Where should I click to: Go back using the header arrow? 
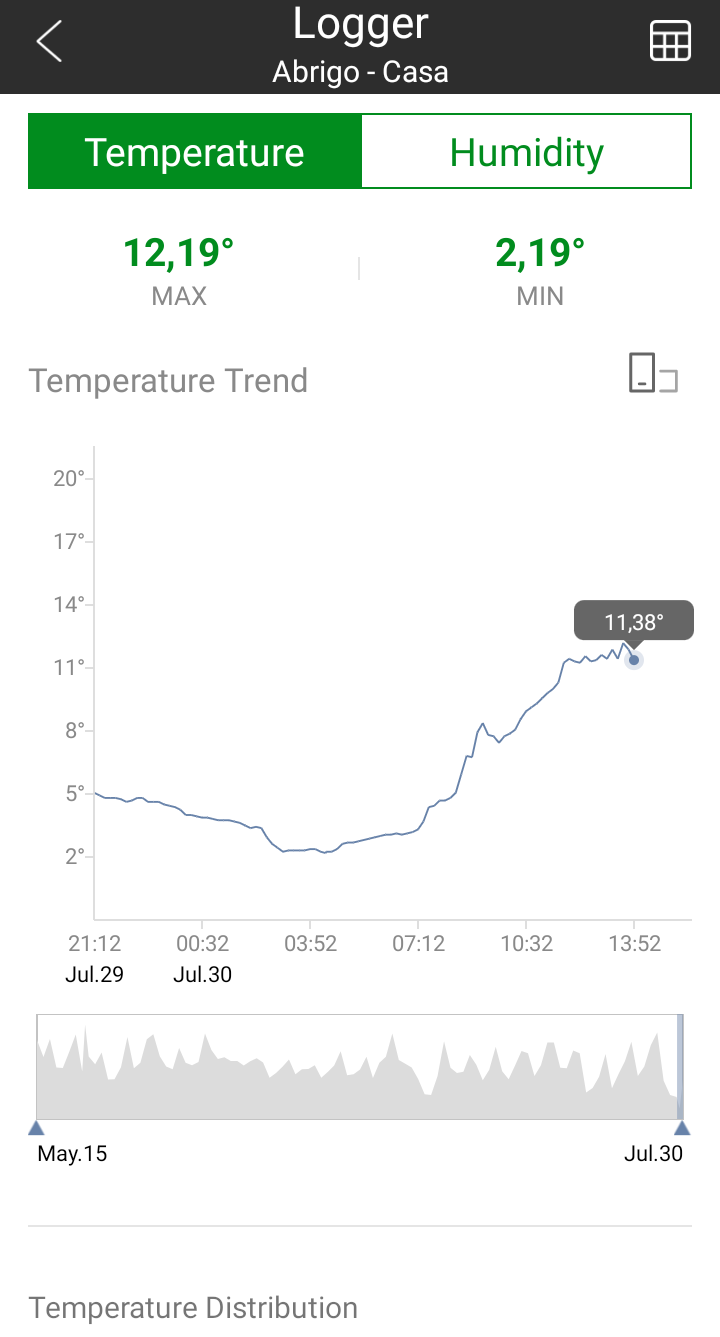(48, 42)
